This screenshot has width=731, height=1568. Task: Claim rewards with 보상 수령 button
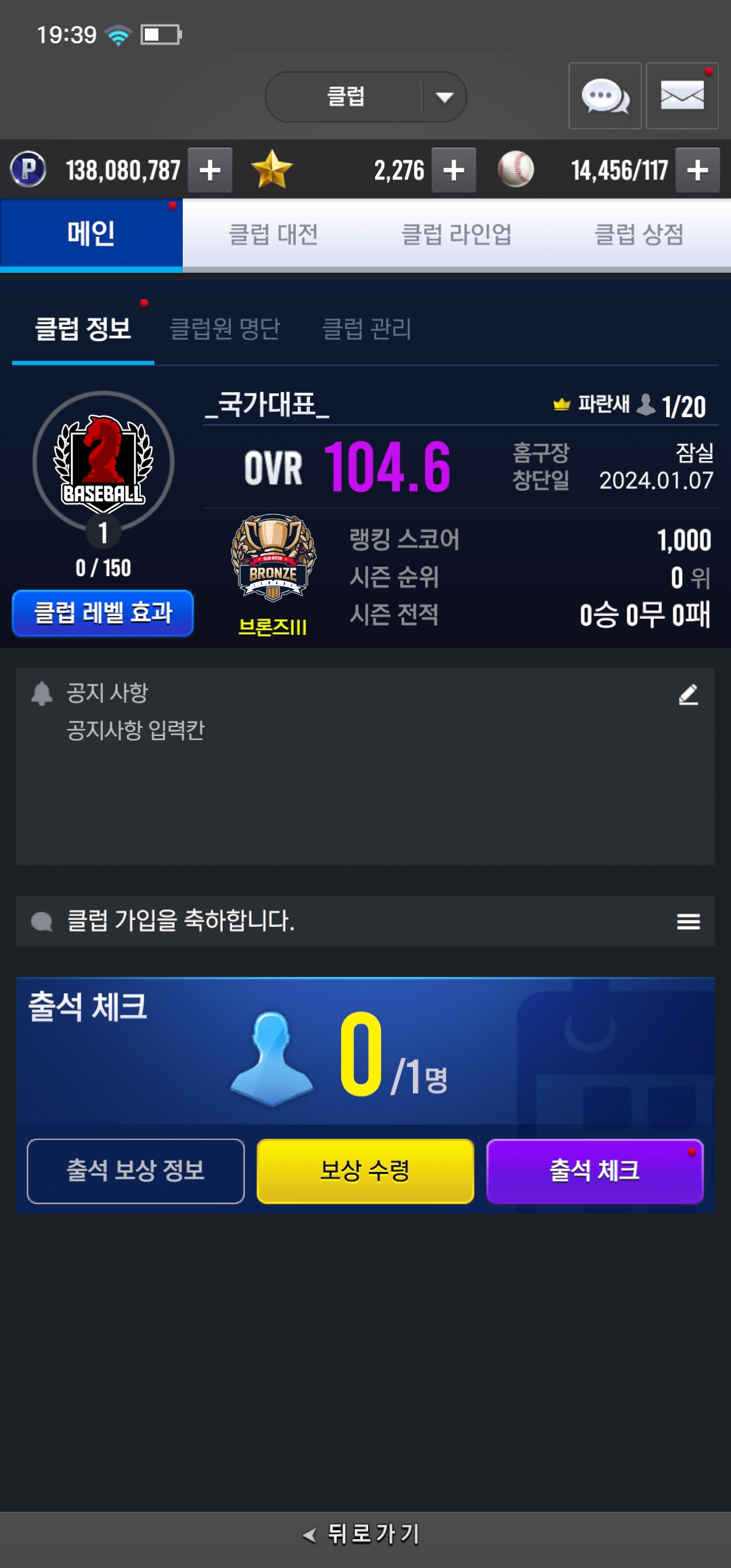[x=365, y=1171]
